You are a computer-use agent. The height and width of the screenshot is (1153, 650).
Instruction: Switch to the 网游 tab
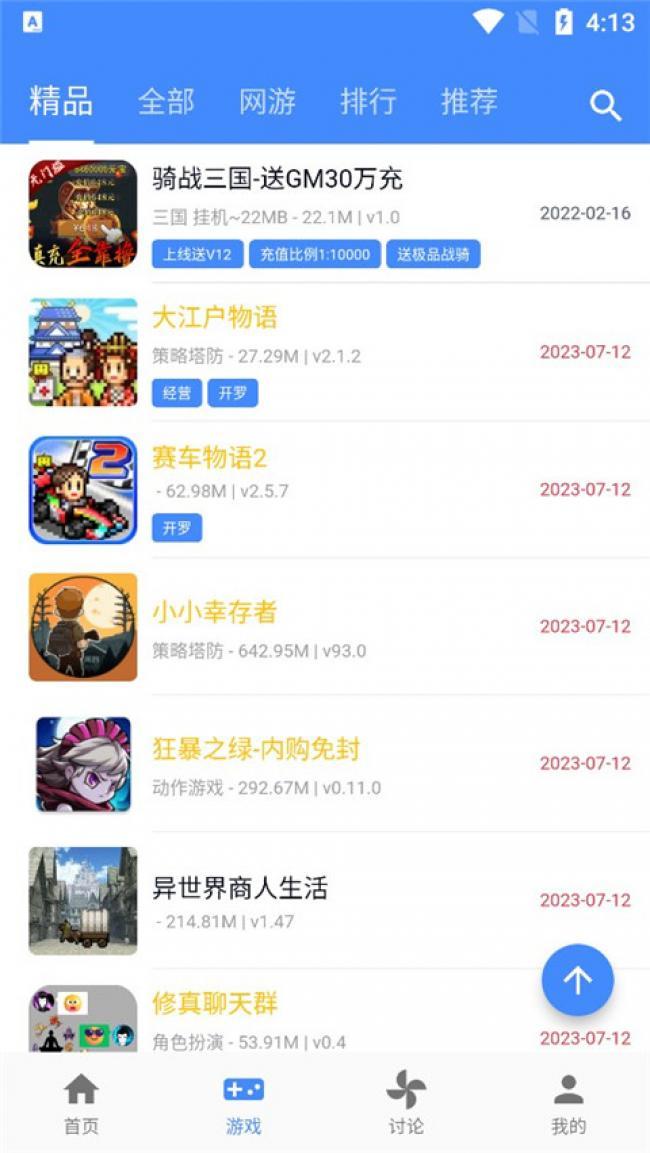[267, 102]
